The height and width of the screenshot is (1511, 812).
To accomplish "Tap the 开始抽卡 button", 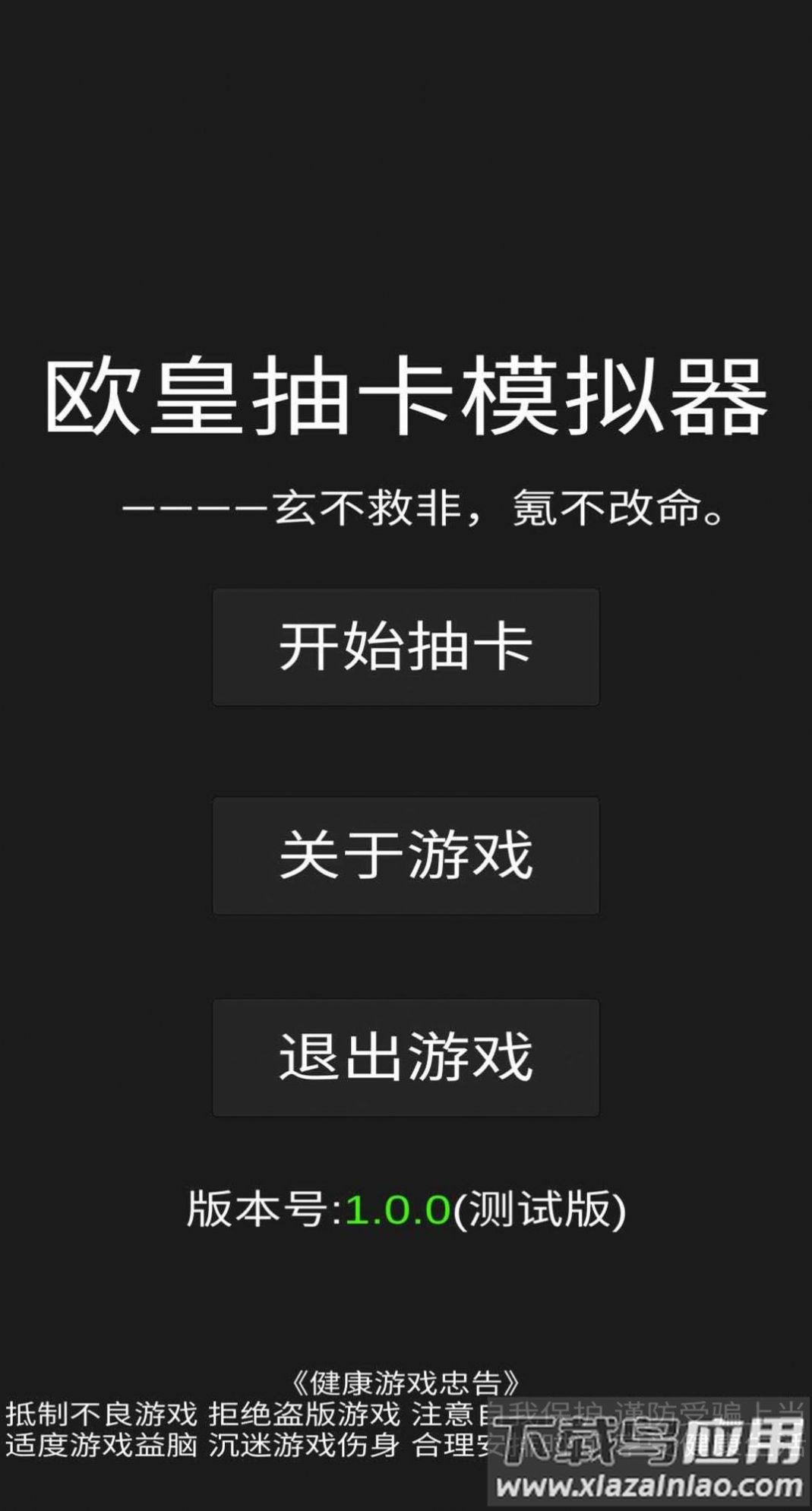I will click(406, 647).
